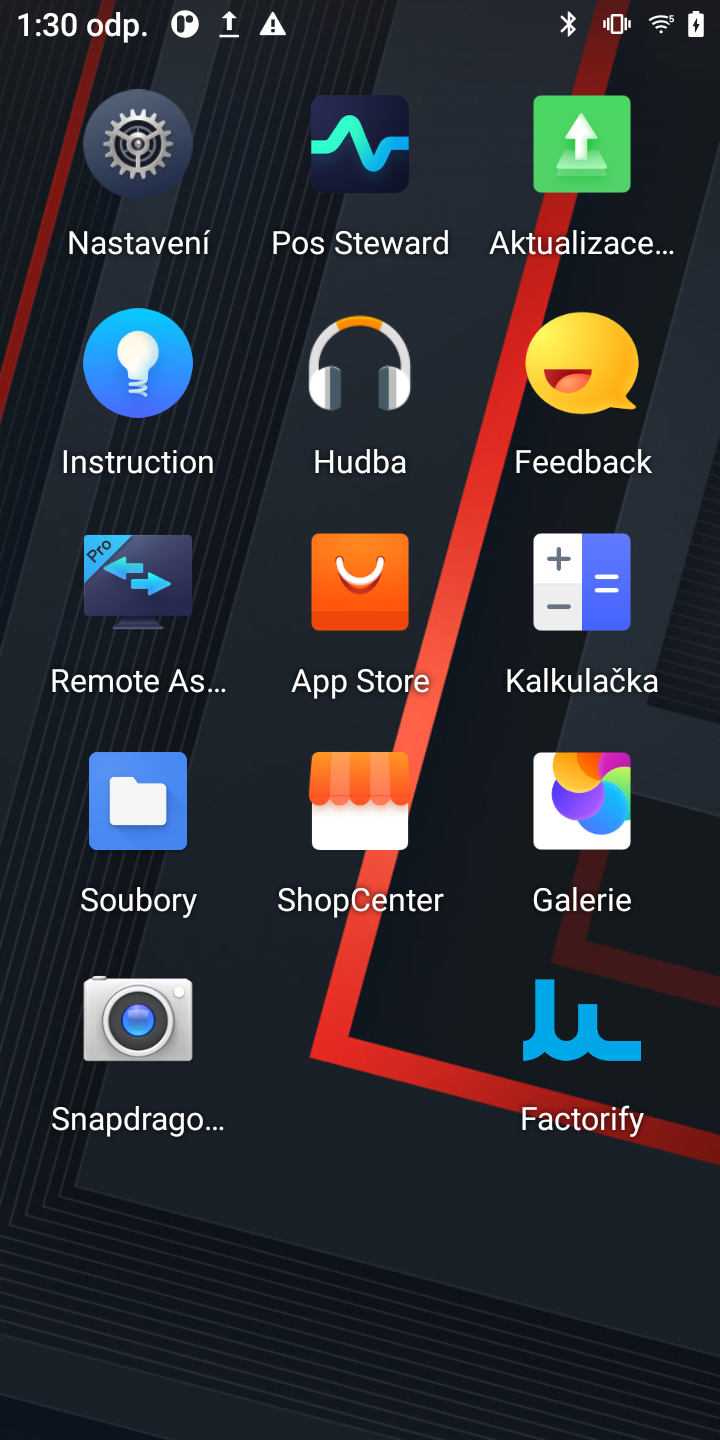The width and height of the screenshot is (720, 1440).
Task: Launch Hudba music app
Action: point(360,364)
